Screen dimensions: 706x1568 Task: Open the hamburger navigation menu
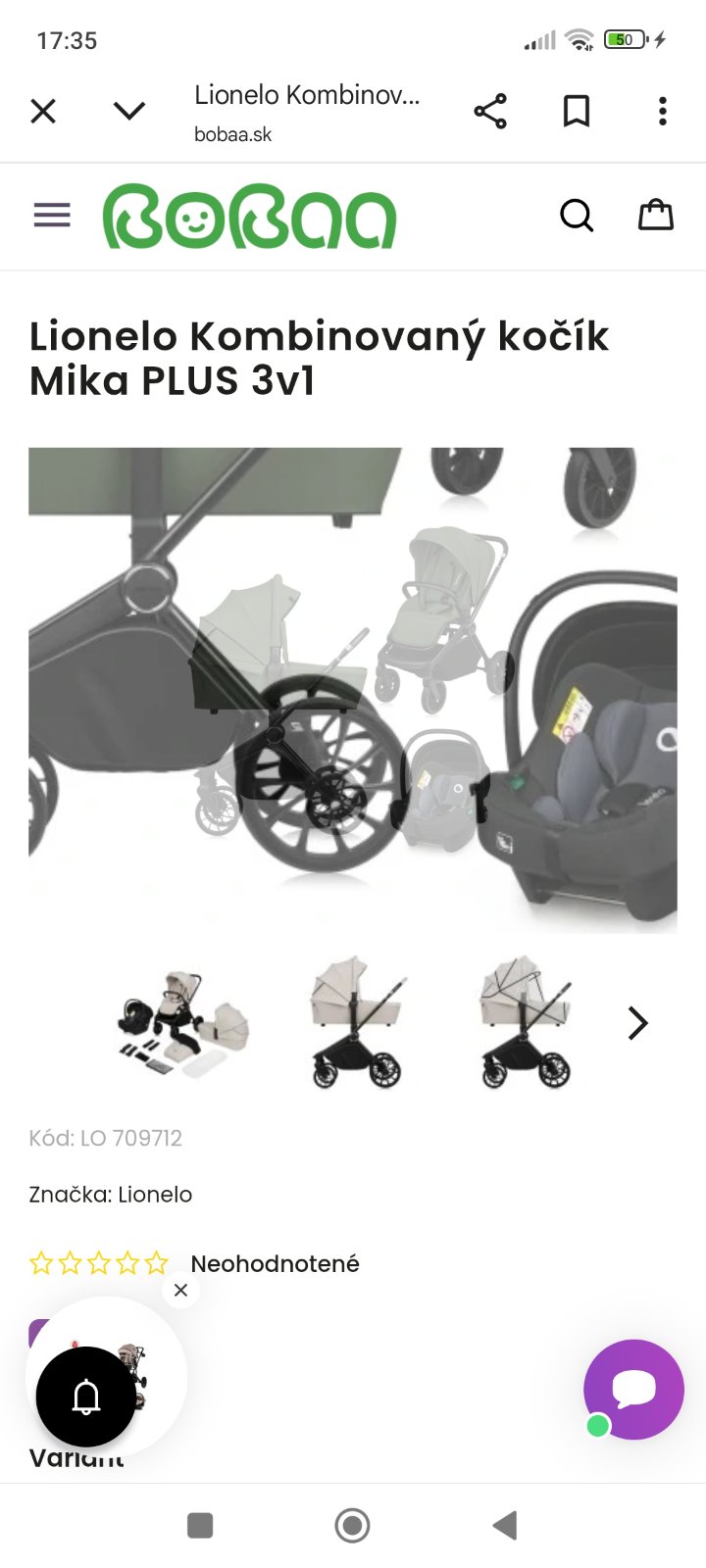(x=52, y=215)
